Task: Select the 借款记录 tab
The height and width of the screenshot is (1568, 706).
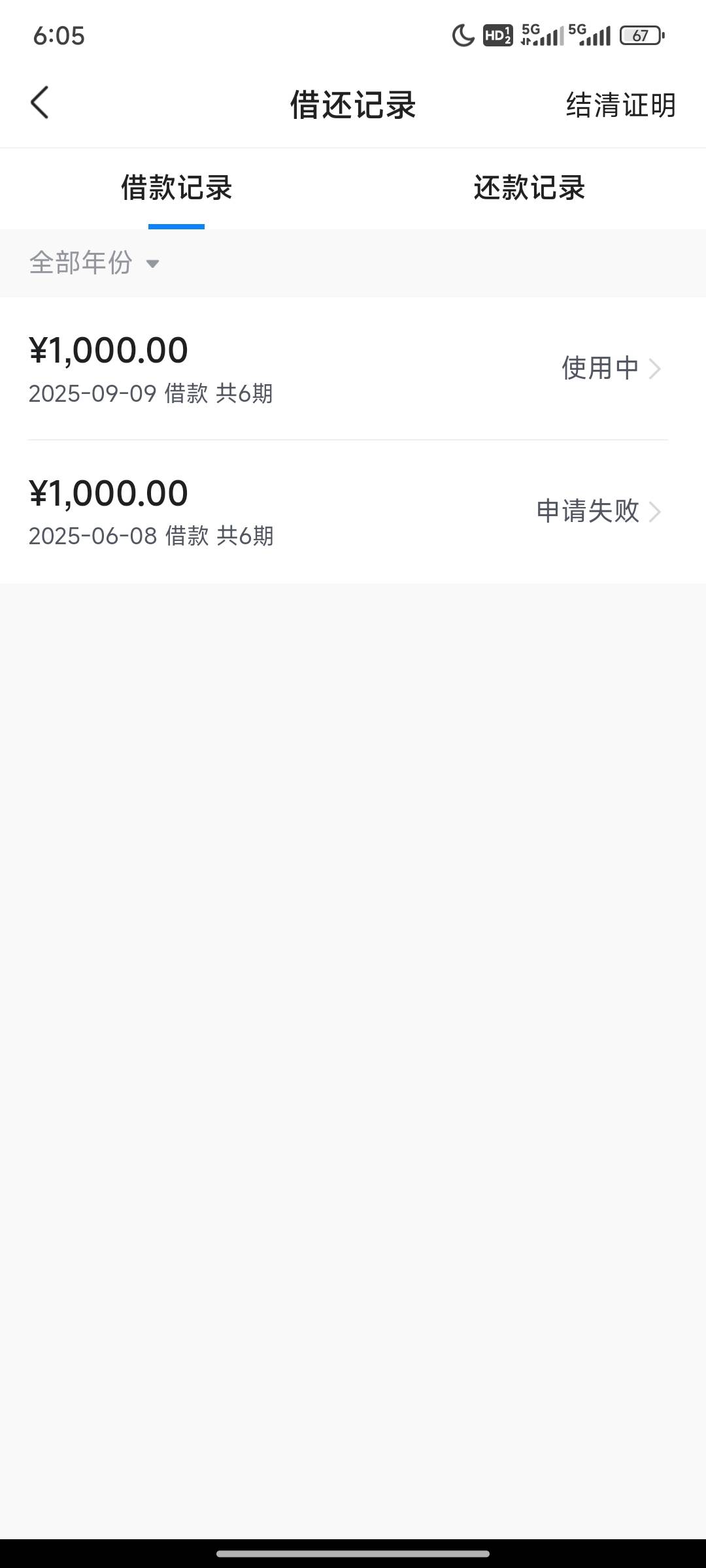Action: pos(176,189)
